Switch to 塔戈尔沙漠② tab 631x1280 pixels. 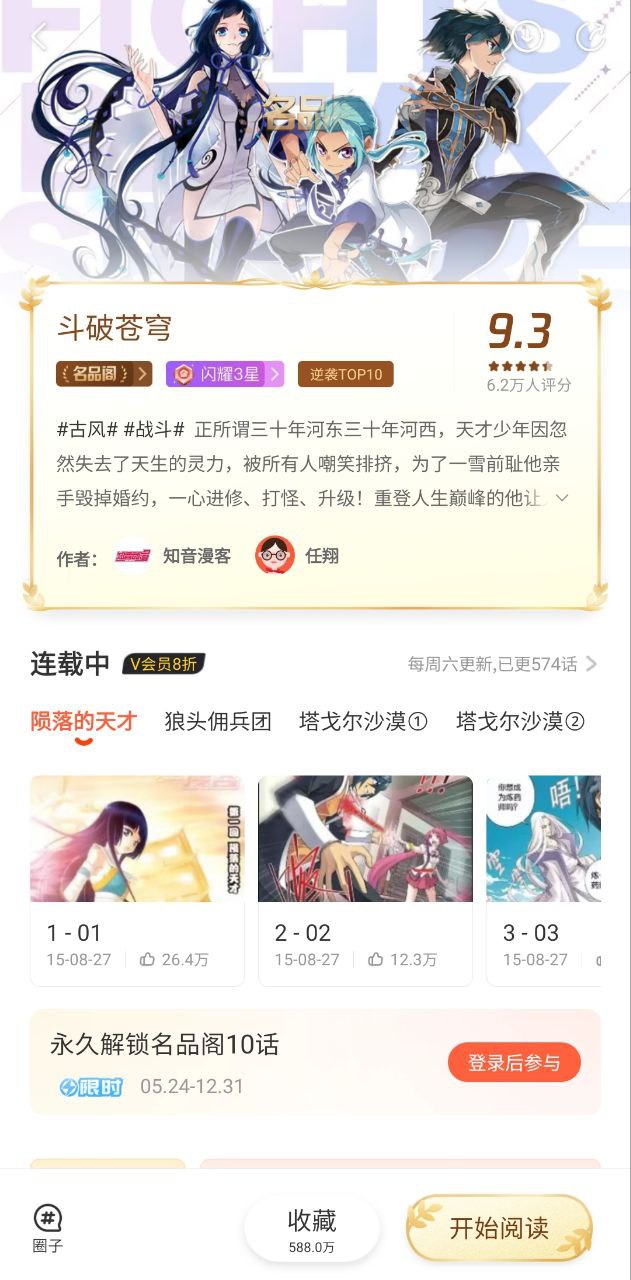click(520, 721)
